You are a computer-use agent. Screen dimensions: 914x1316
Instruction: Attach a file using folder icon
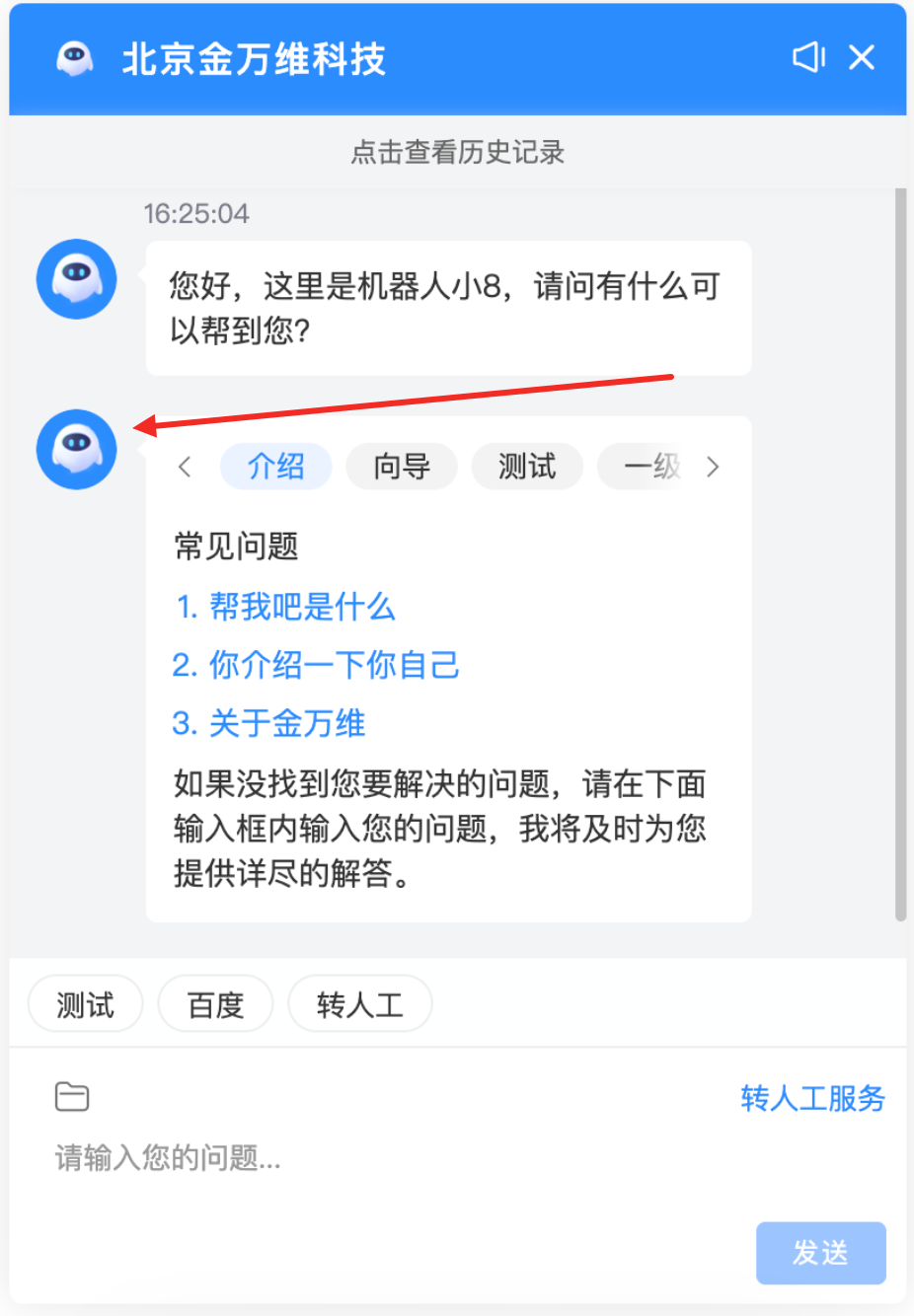pos(72,1096)
